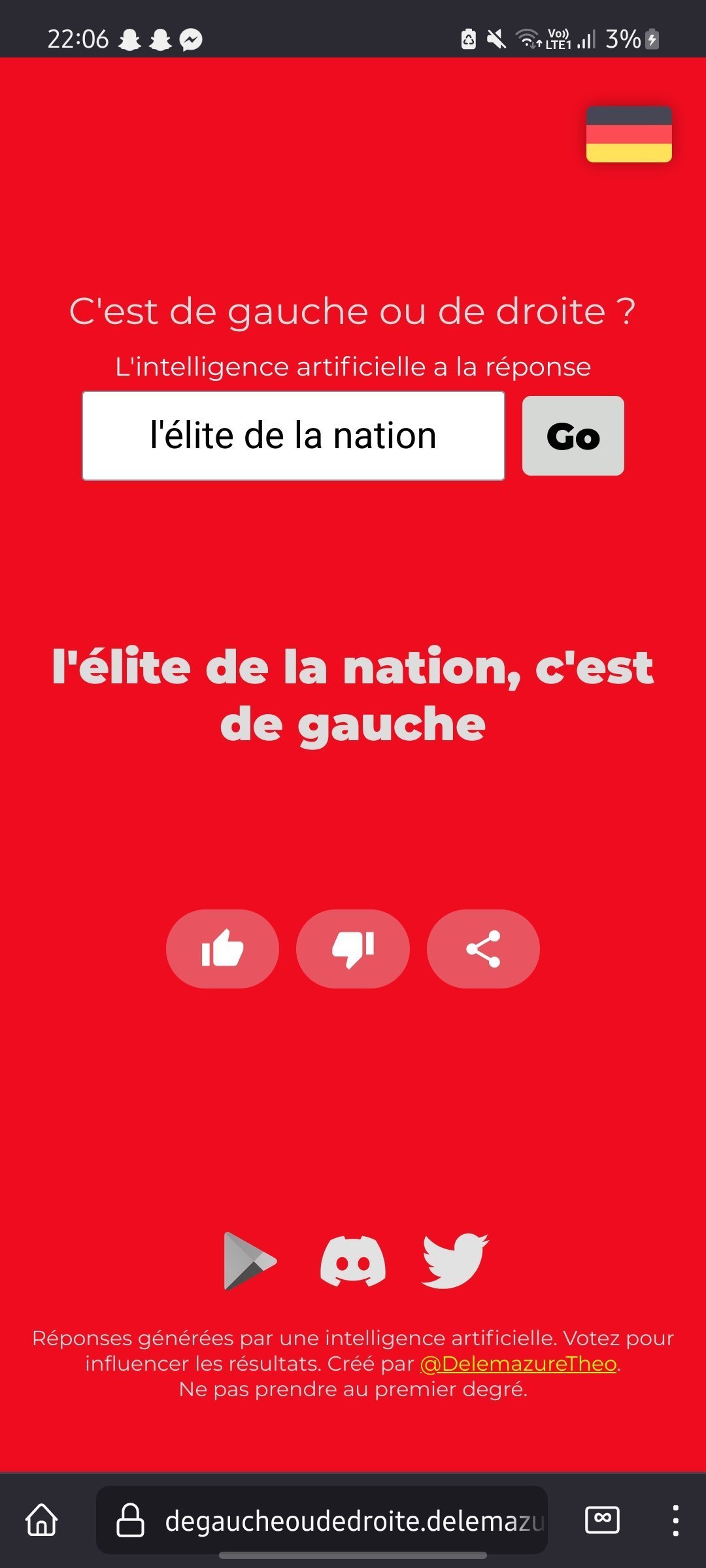Tap the browser address bar
Screen dimensions: 706x1568
coord(322,1520)
